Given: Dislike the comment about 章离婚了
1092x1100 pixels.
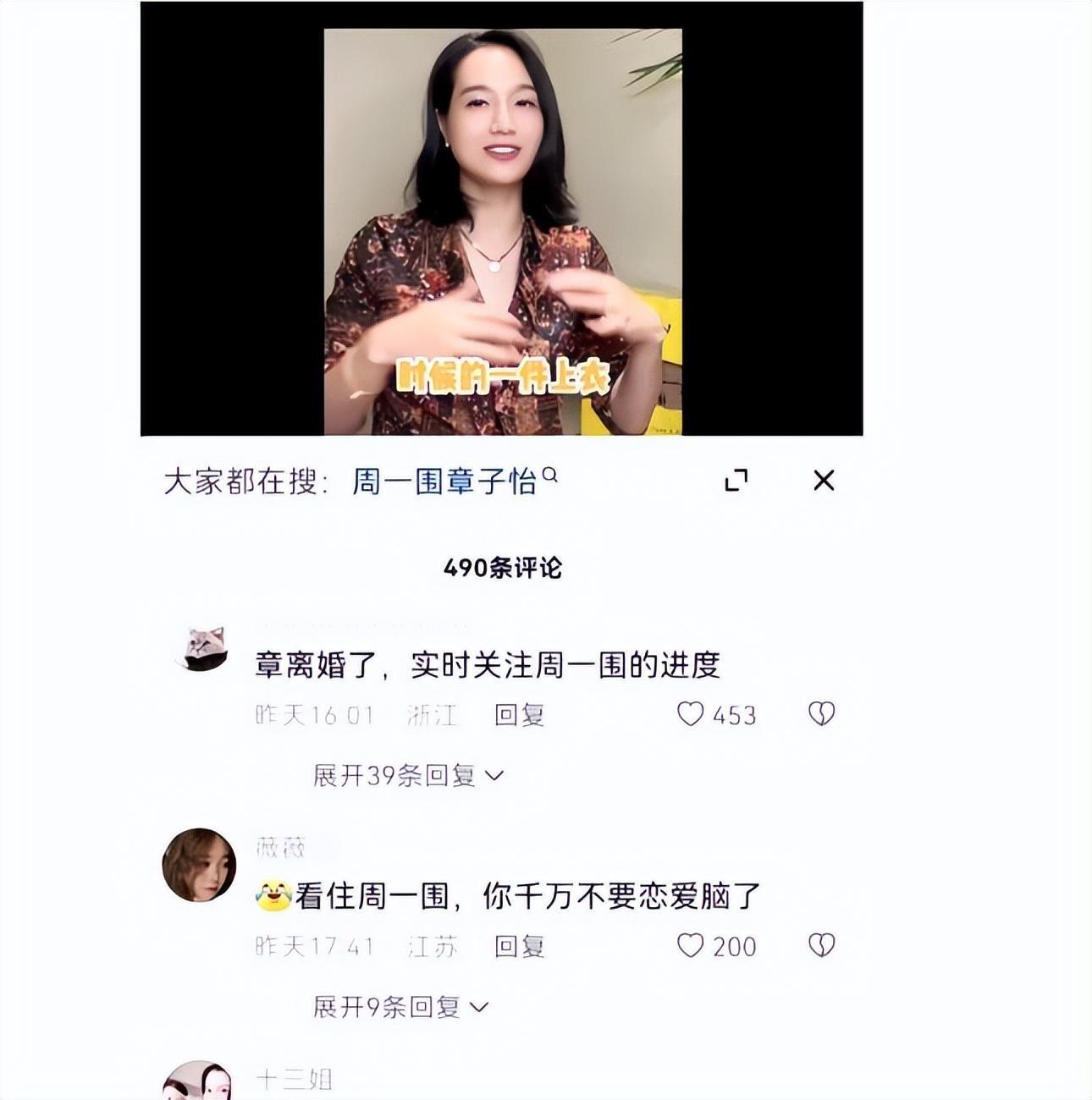Looking at the screenshot, I should click(x=821, y=714).
